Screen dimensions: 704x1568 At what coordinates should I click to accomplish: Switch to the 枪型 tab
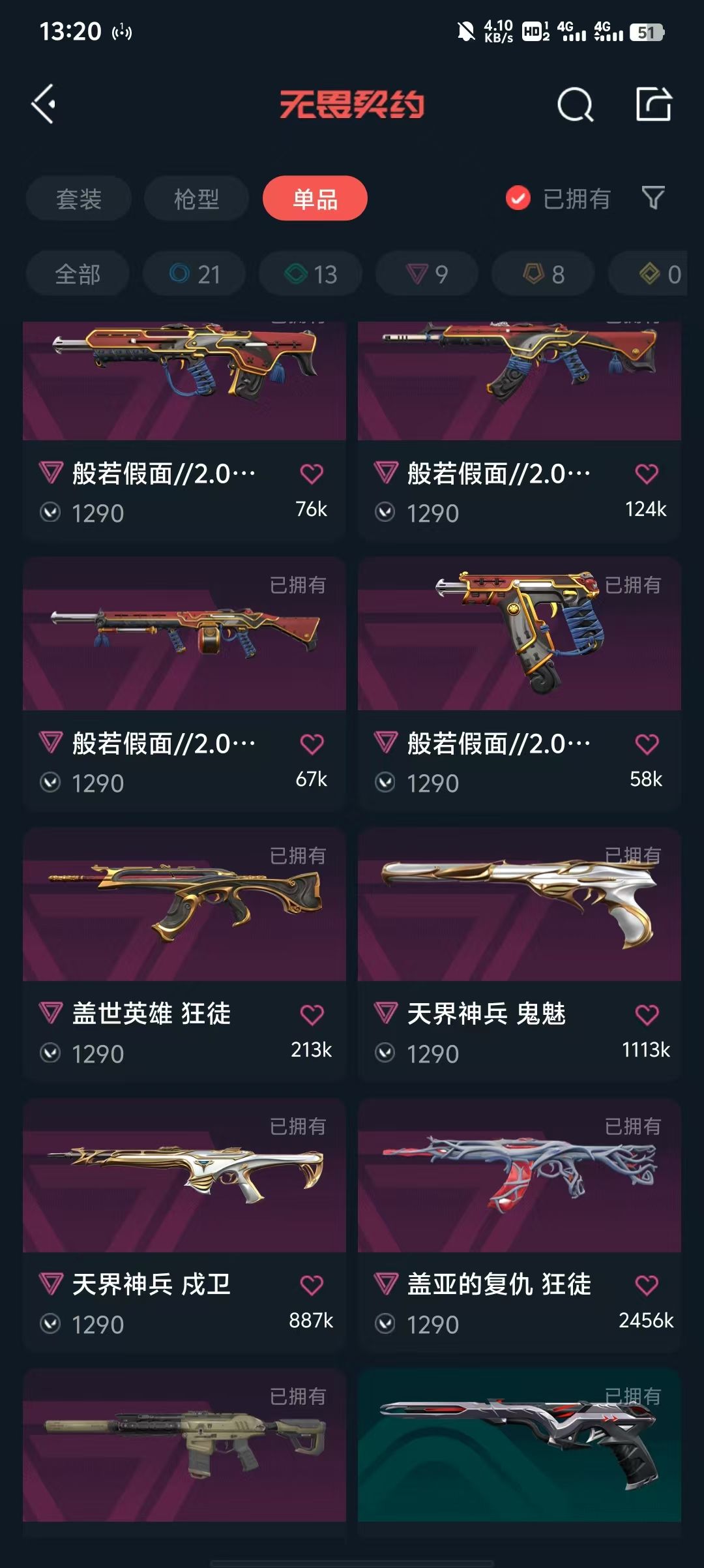(x=196, y=198)
